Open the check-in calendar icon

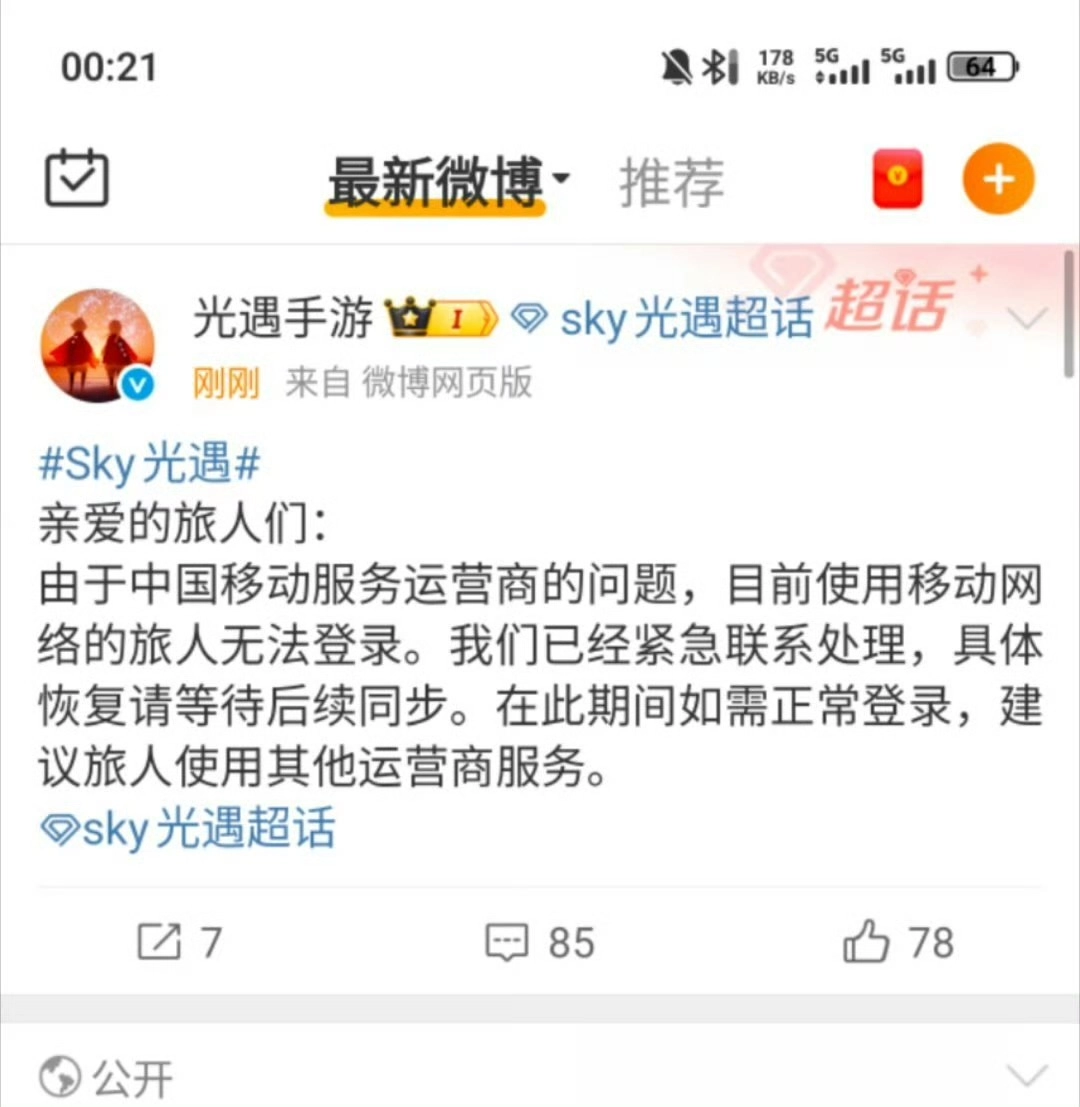pyautogui.click(x=77, y=179)
